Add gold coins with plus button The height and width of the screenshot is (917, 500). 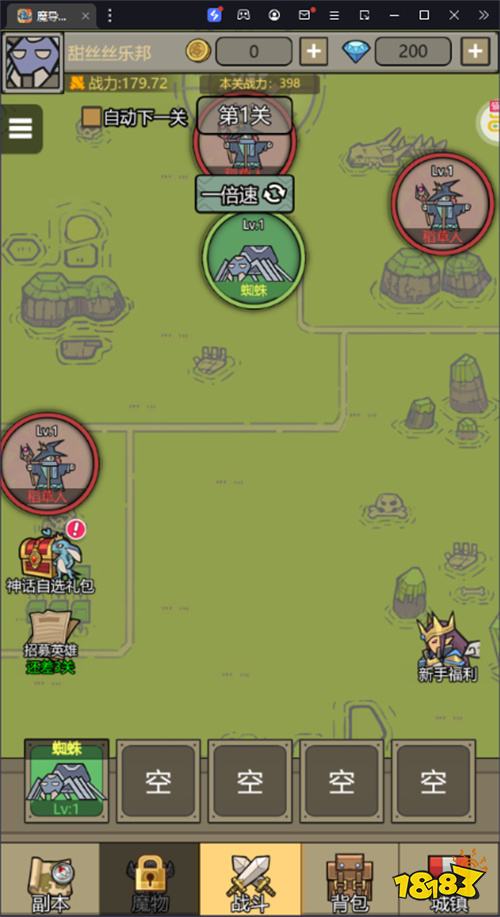pyautogui.click(x=313, y=51)
